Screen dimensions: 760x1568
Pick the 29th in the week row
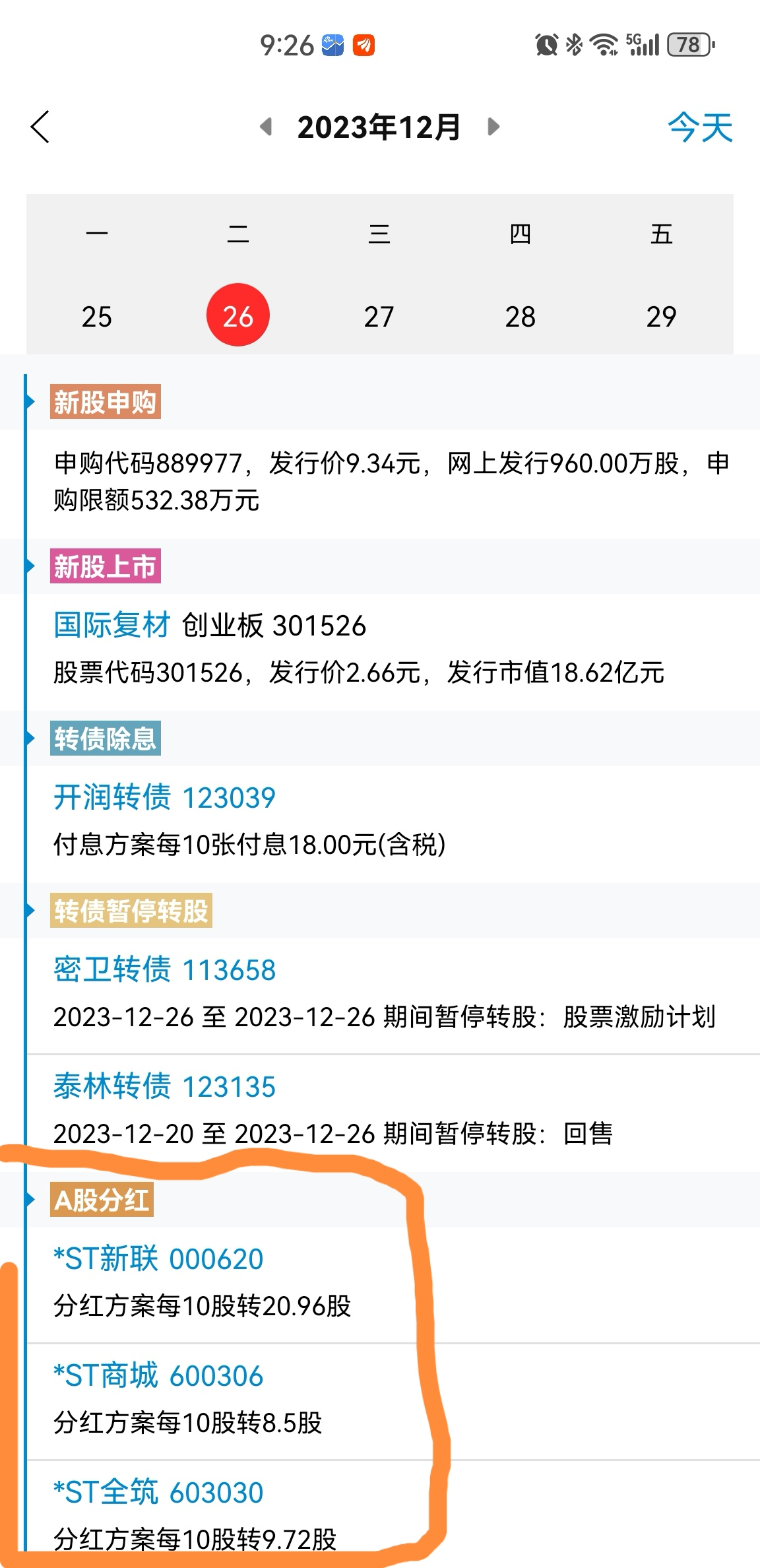pyautogui.click(x=661, y=317)
